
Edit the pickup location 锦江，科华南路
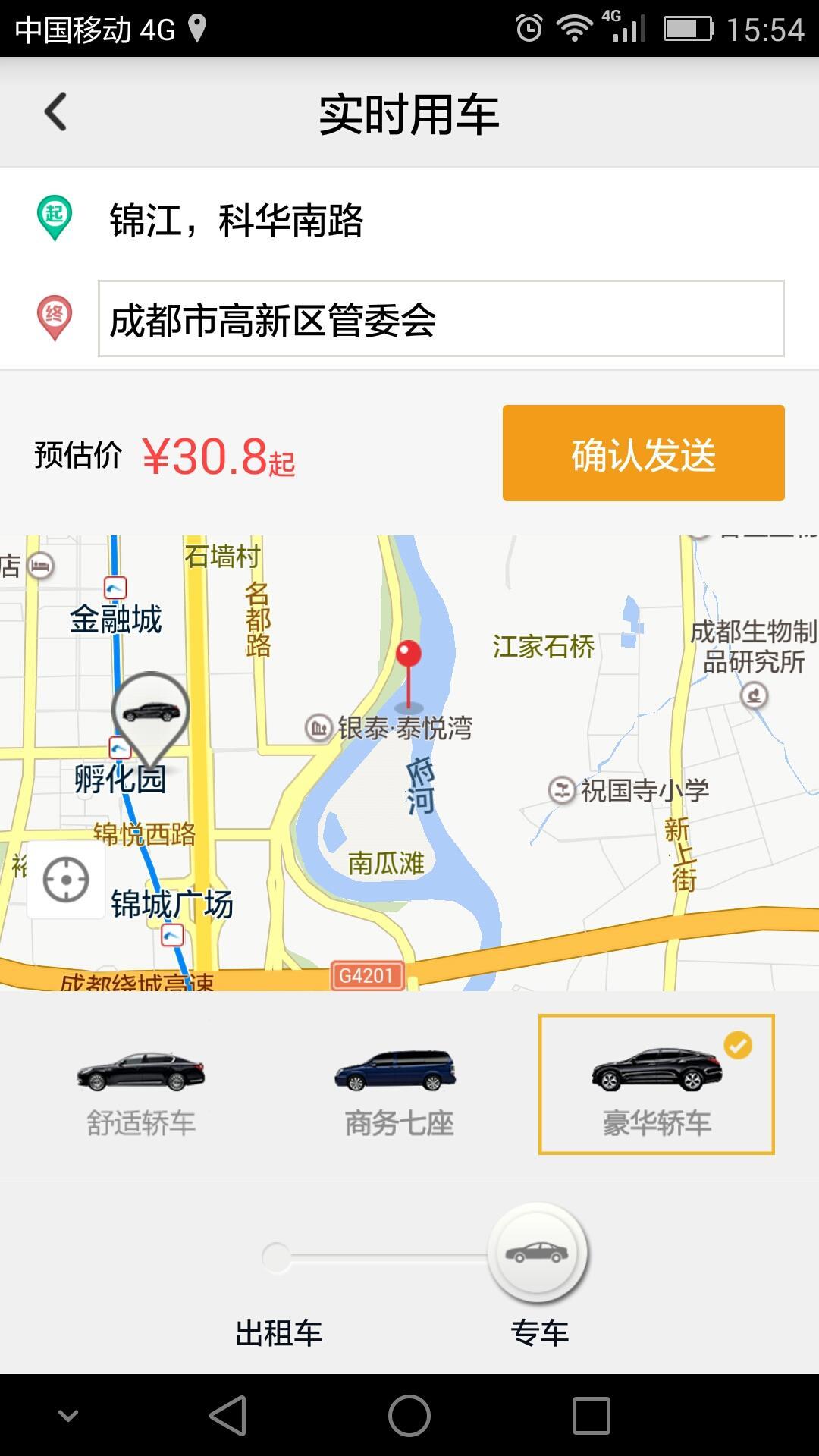point(236,221)
